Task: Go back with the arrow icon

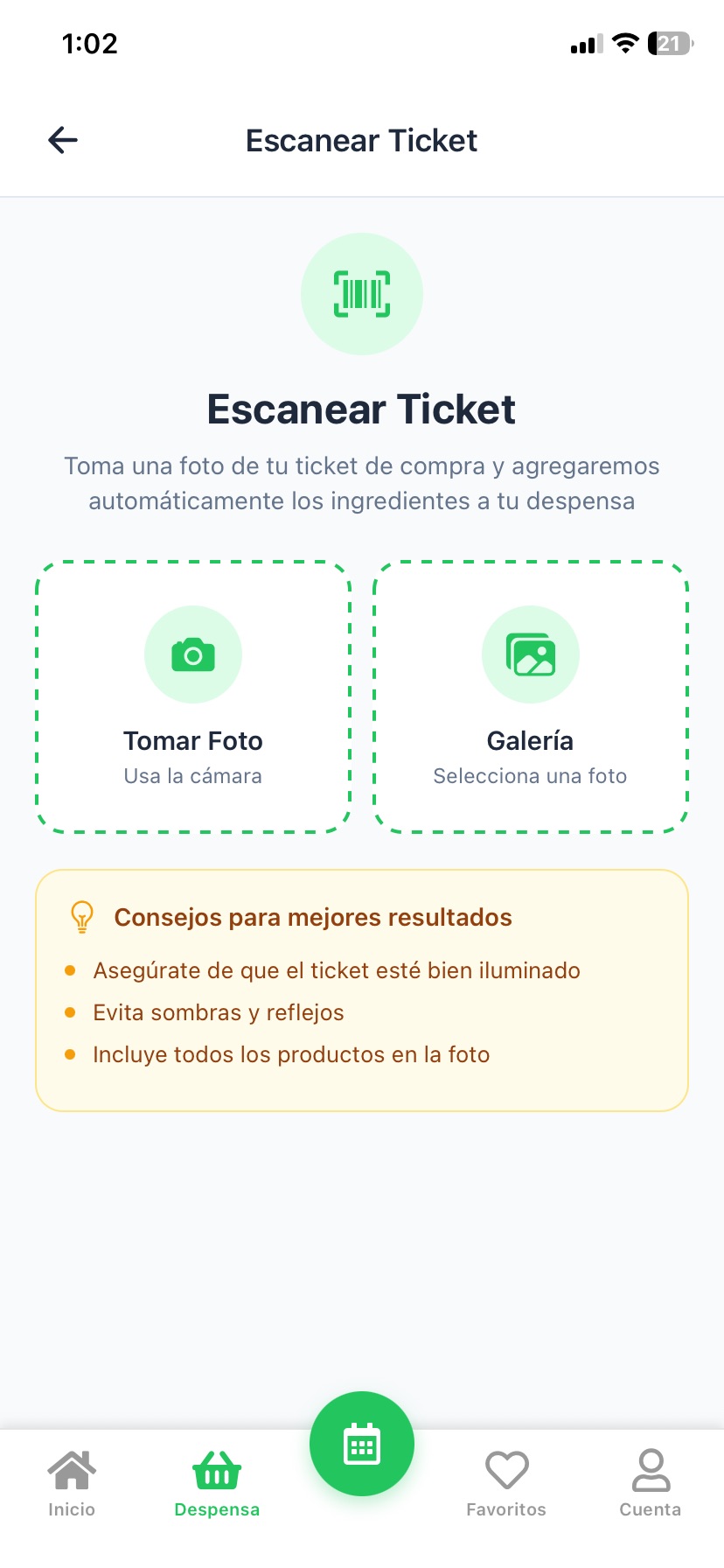Action: click(x=62, y=140)
